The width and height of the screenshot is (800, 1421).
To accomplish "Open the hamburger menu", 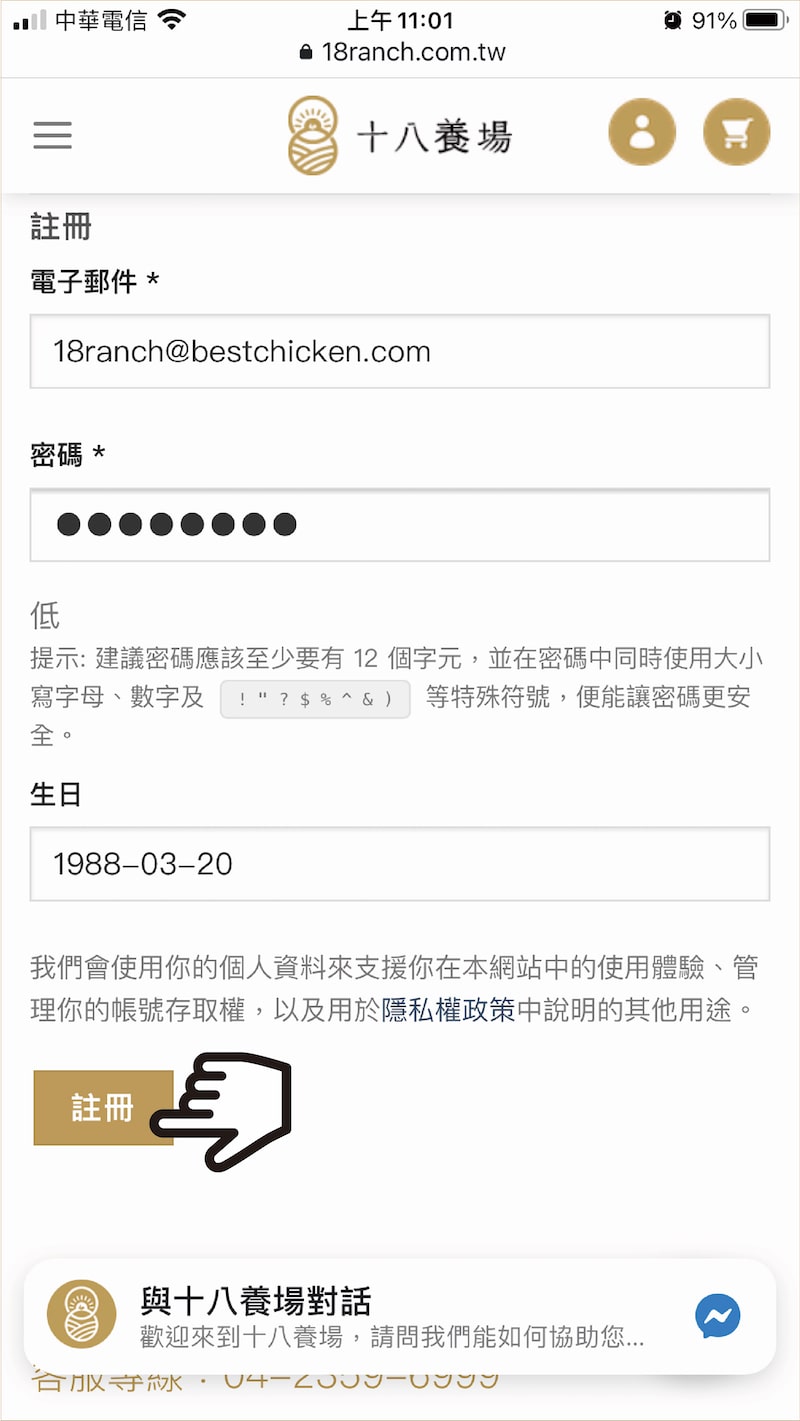I will click(x=52, y=135).
